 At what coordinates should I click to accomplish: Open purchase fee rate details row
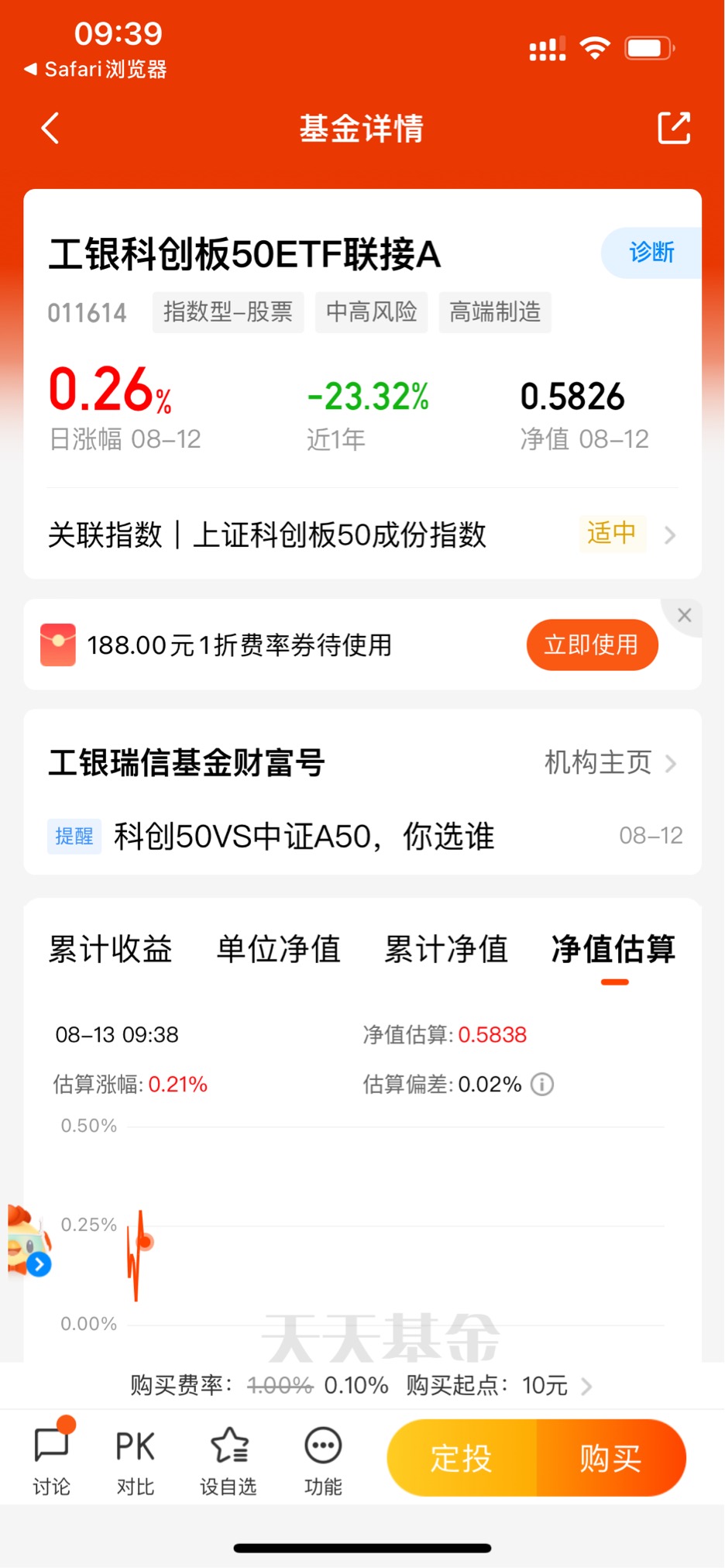coord(362,1385)
